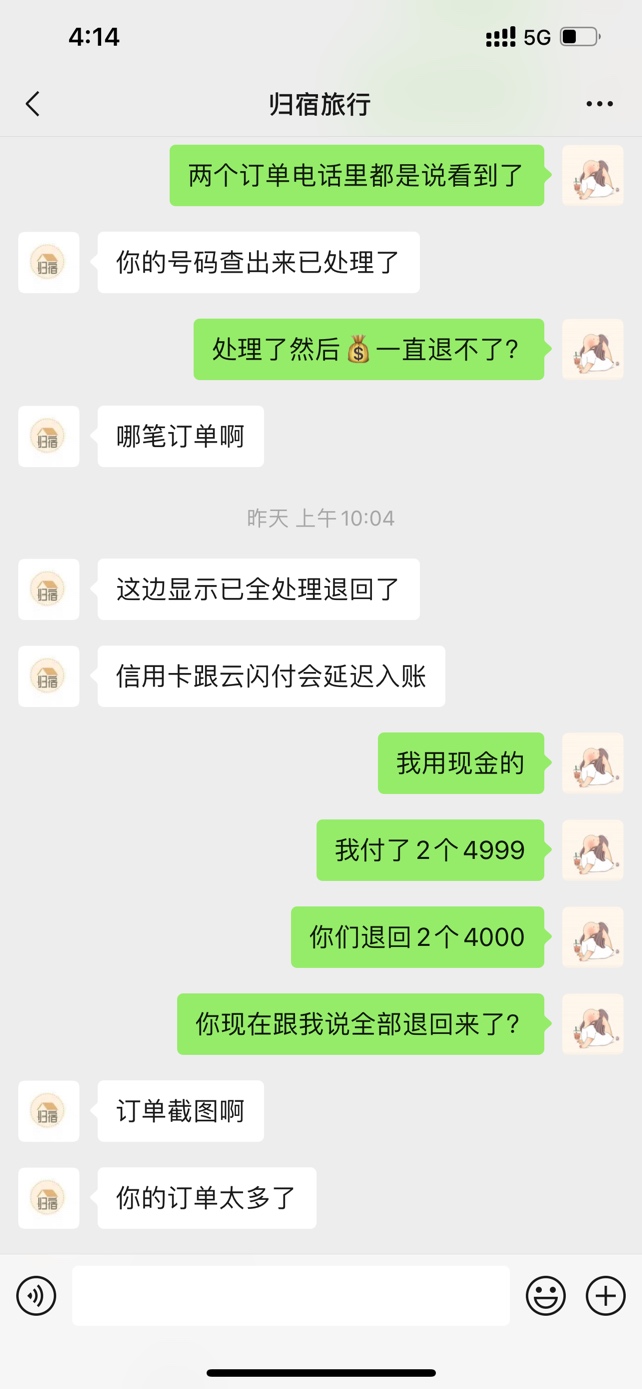The width and height of the screenshot is (642, 1389).
Task: Open my avatar next to 我用现金的
Action: [592, 763]
